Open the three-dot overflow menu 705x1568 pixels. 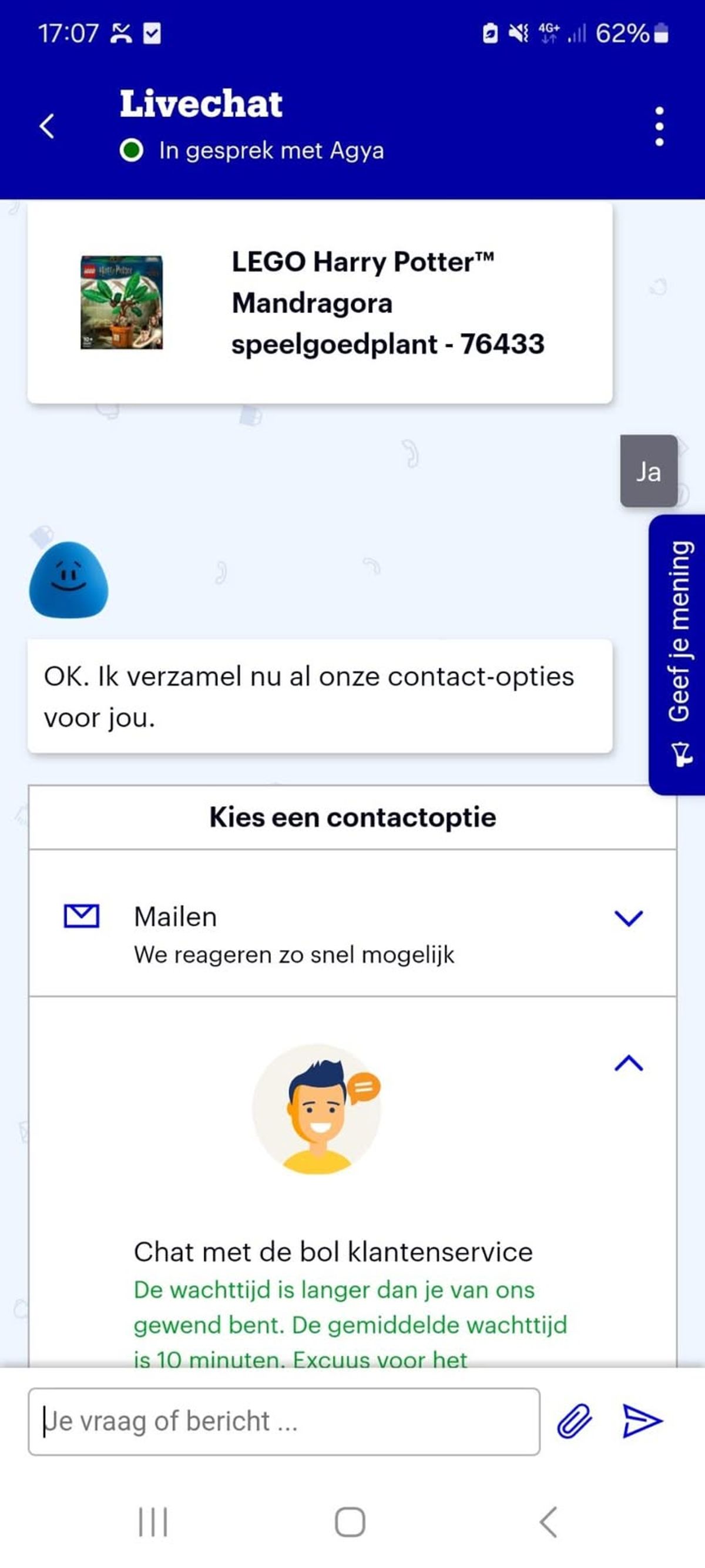click(x=659, y=126)
